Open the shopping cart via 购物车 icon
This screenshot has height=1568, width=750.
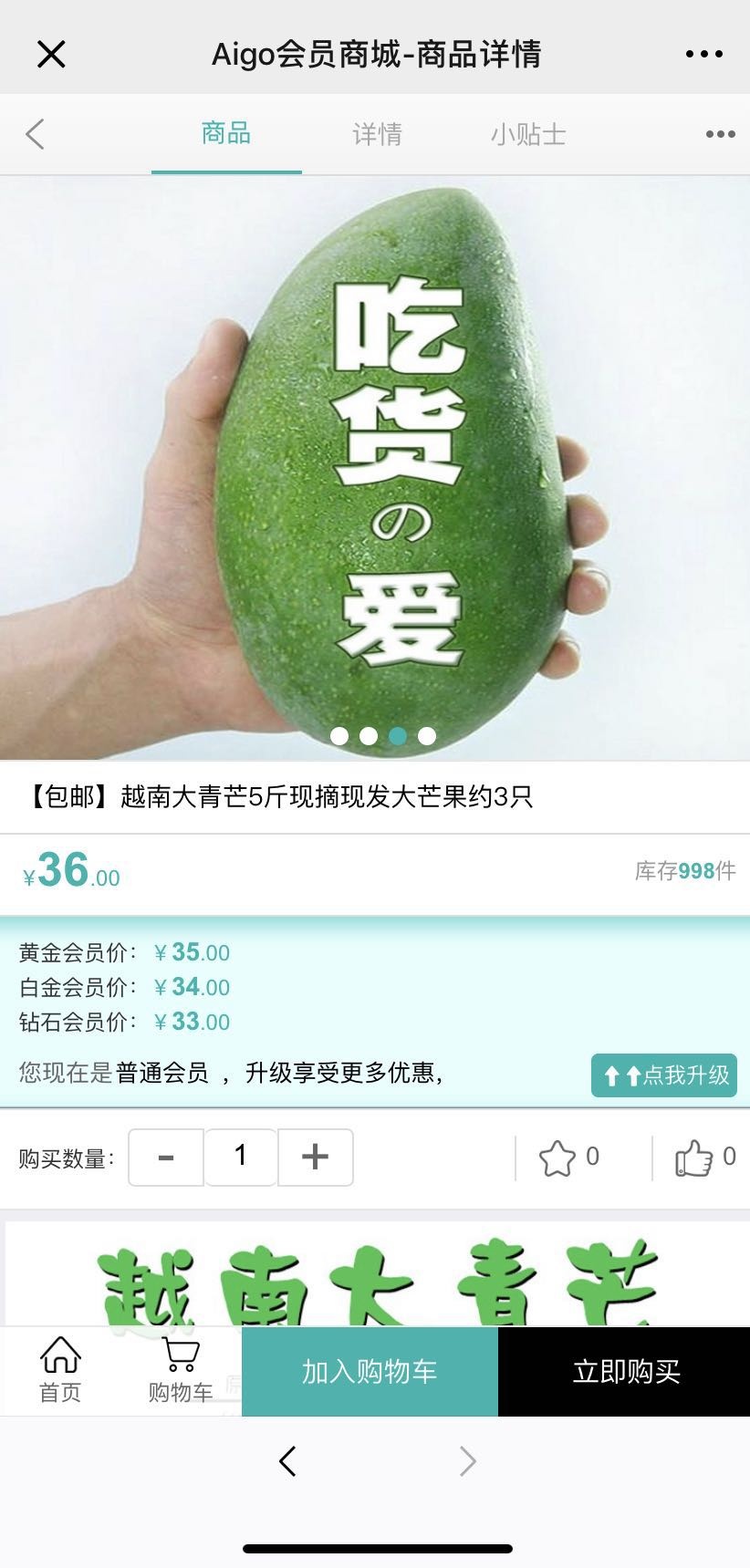coord(179,1371)
